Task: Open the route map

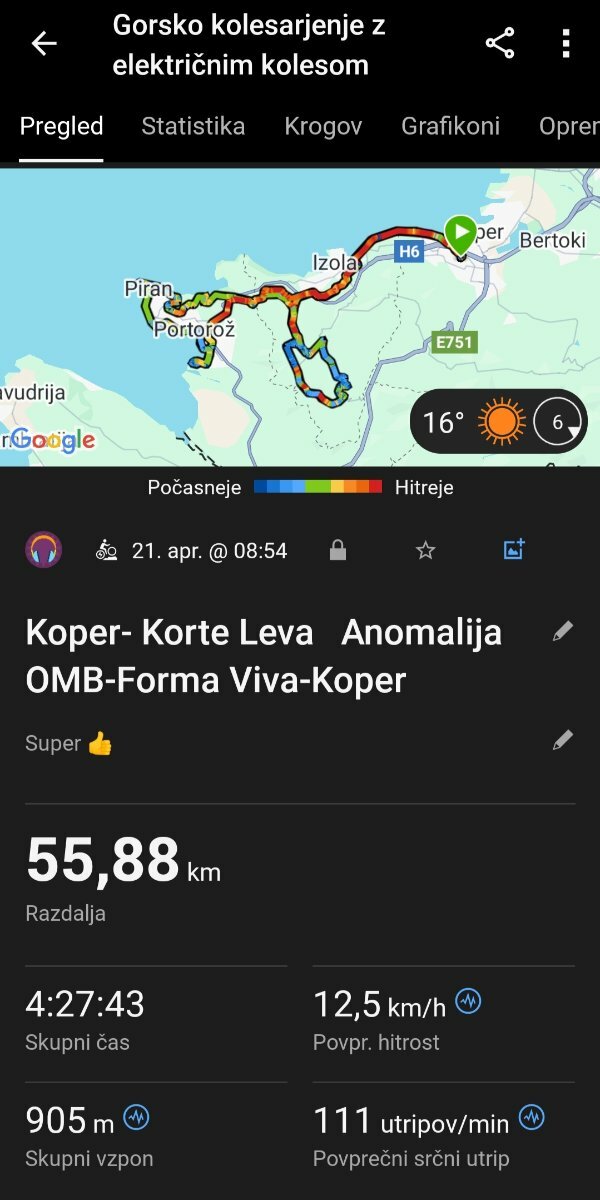Action: 300,315
